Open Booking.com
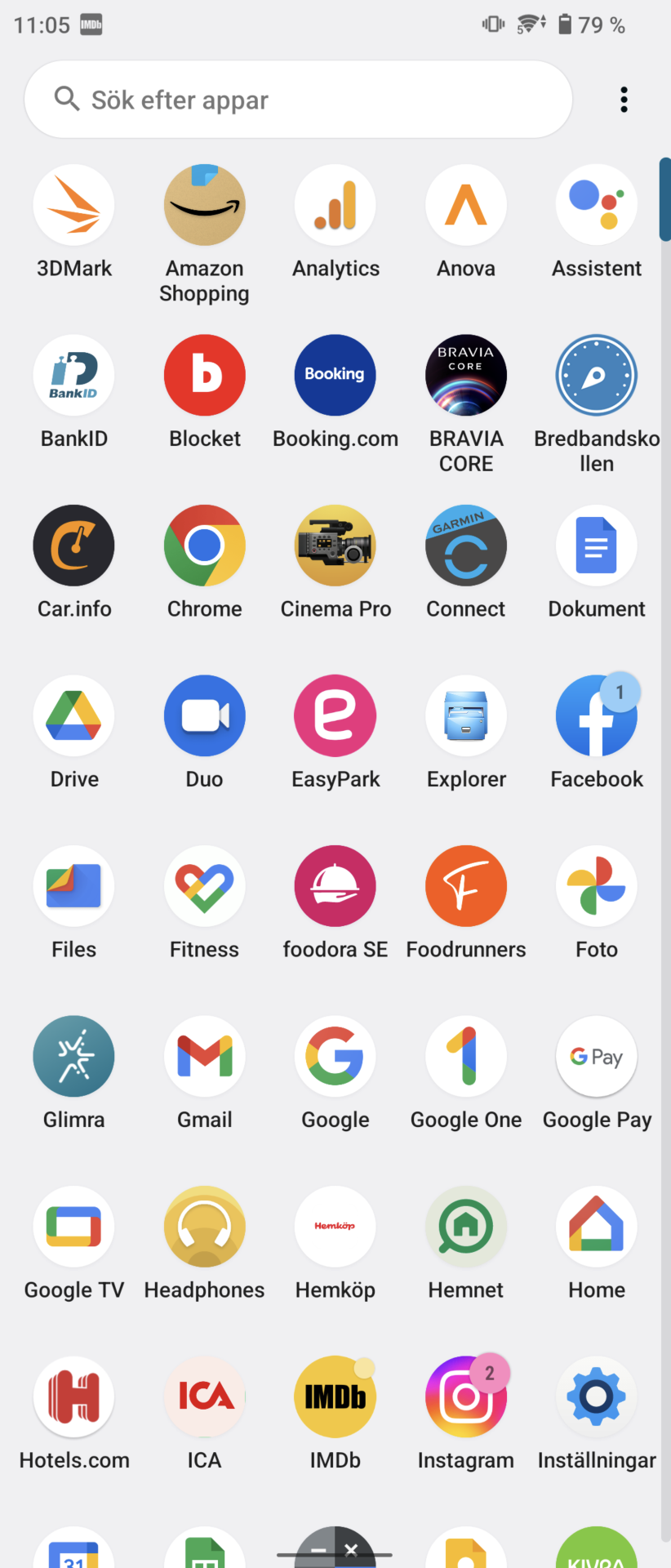 click(335, 376)
